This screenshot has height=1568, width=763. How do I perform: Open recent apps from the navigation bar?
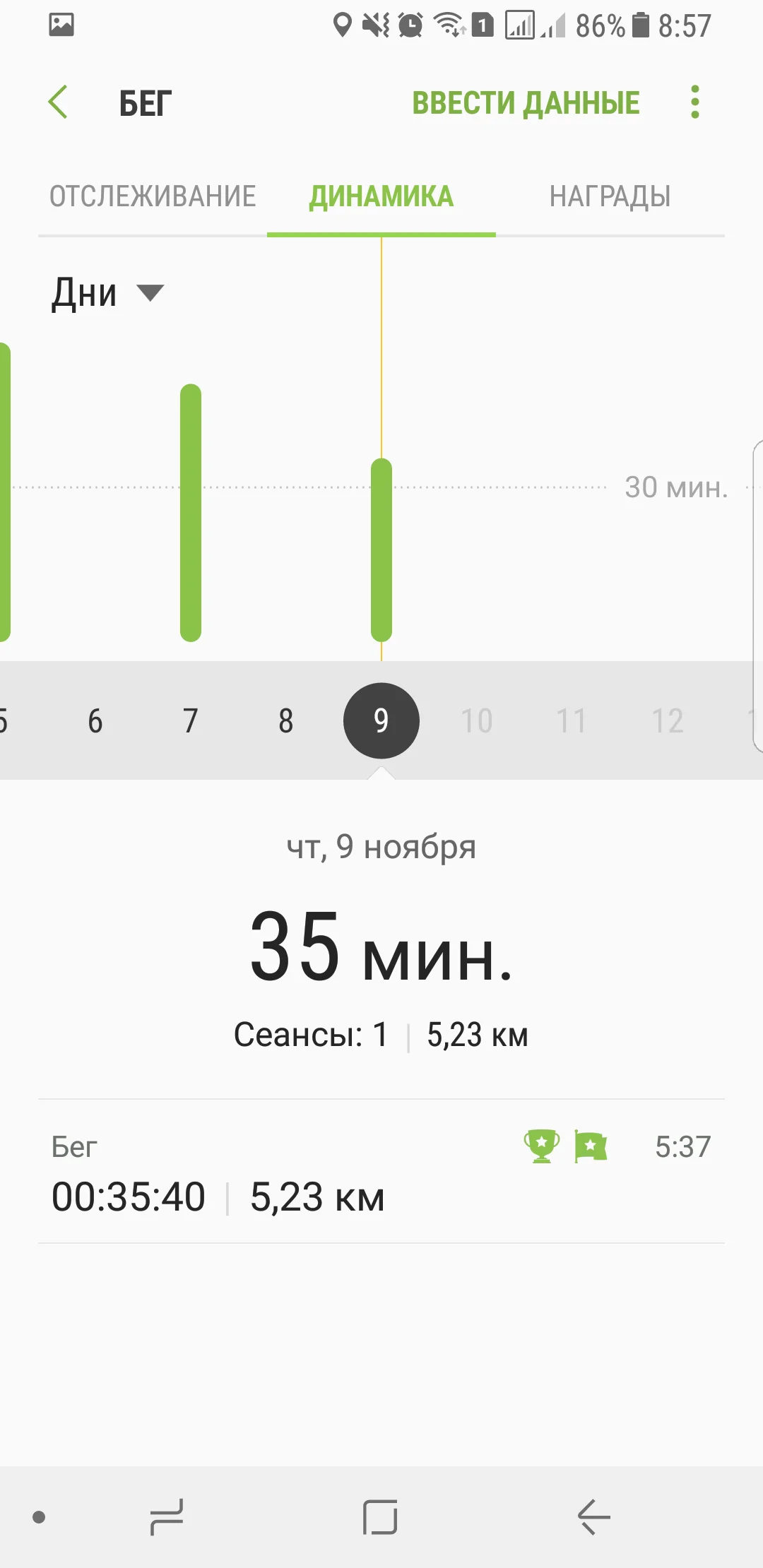pyautogui.click(x=167, y=1517)
